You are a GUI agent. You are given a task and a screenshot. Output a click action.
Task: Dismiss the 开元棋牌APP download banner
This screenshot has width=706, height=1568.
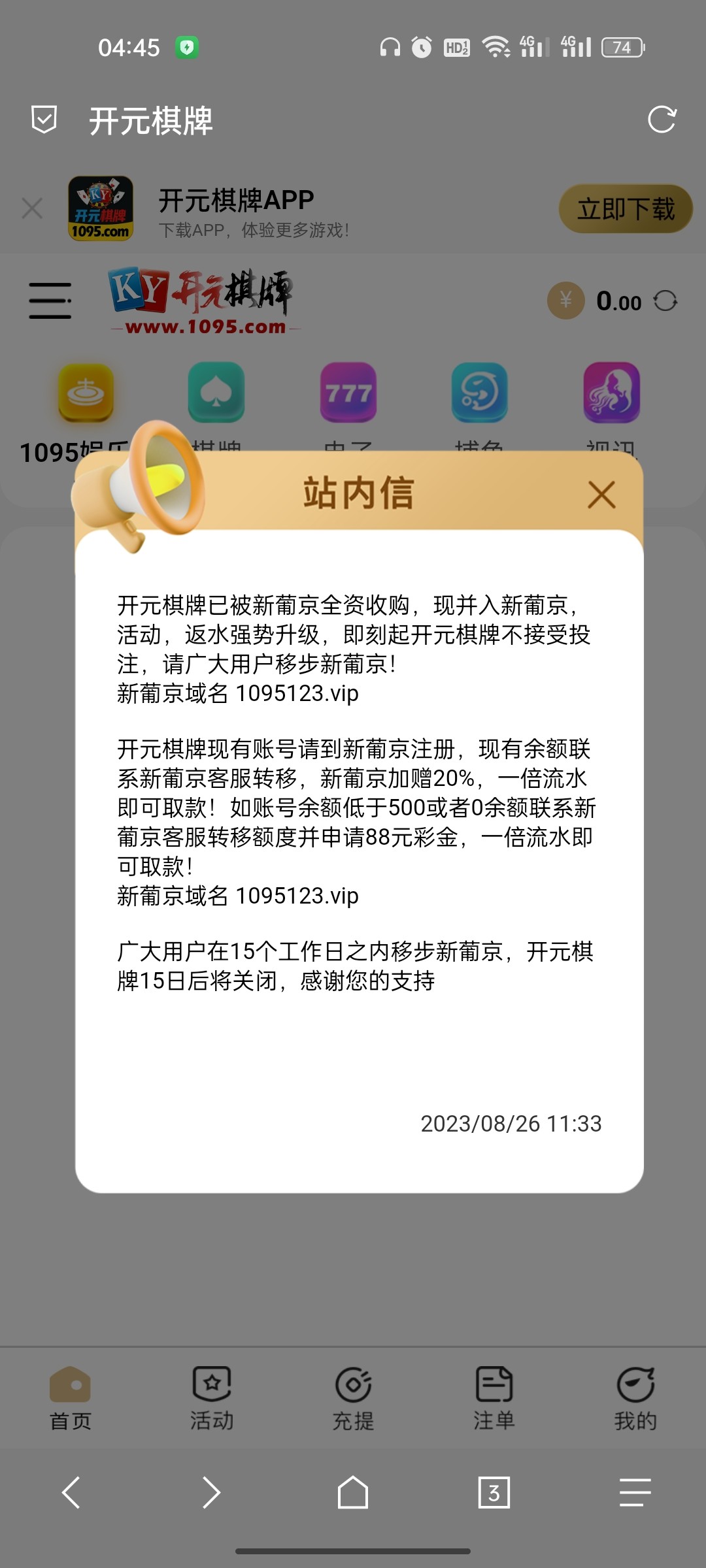(32, 209)
